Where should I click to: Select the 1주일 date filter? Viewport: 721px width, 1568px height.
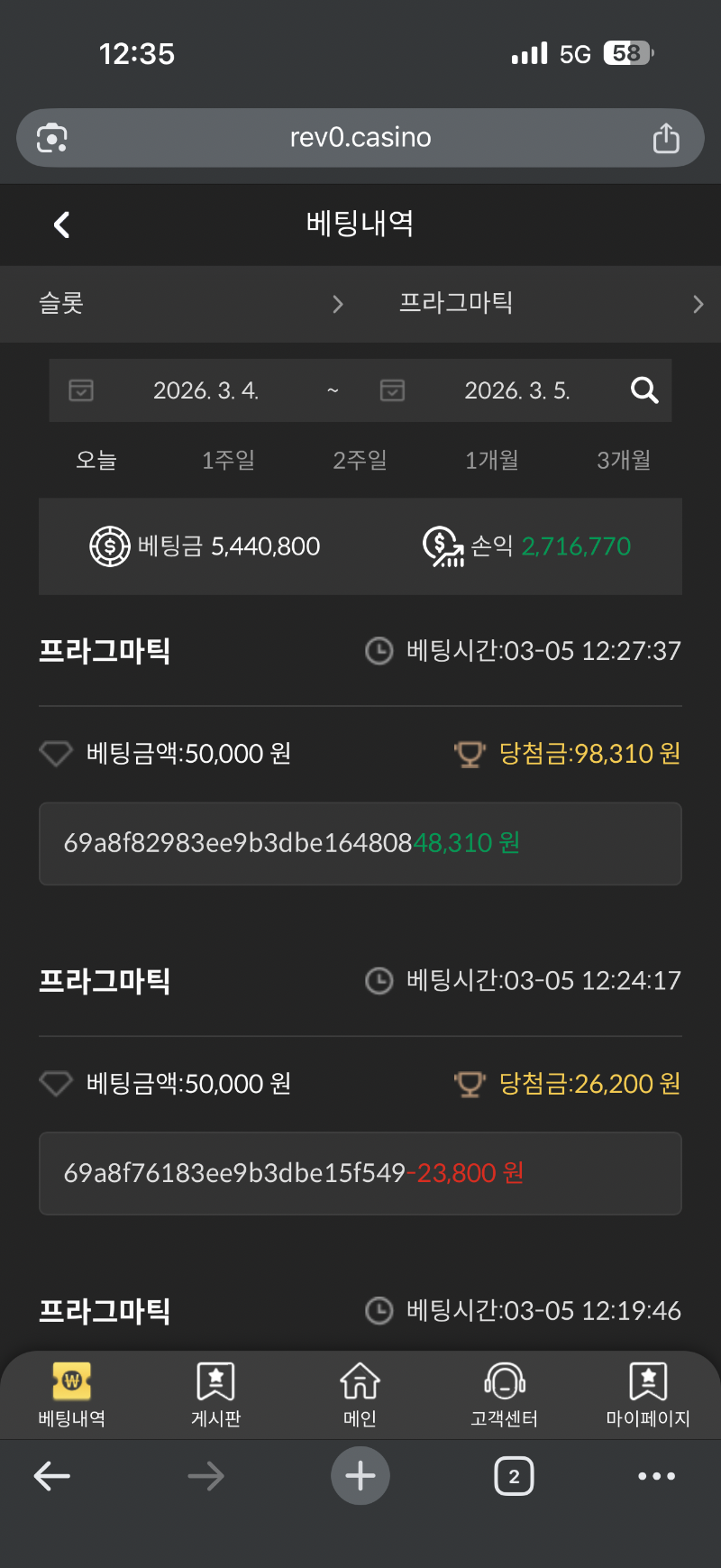tap(228, 461)
